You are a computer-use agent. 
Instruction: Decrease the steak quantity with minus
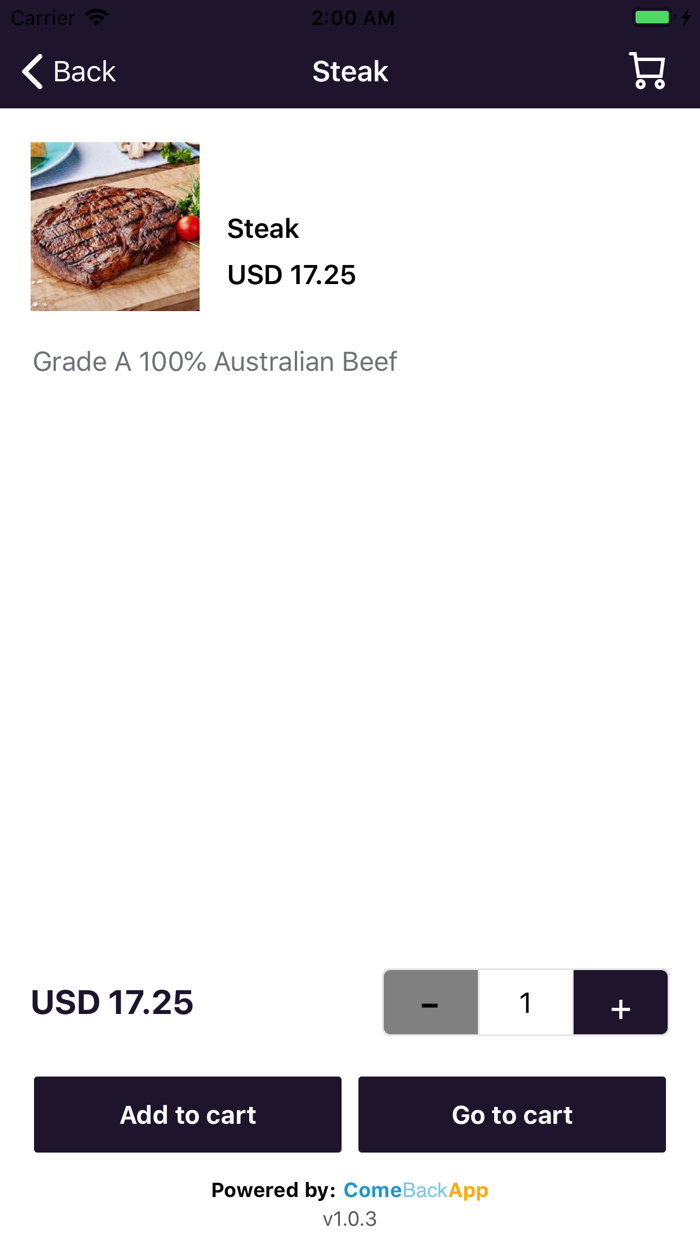pos(430,1003)
